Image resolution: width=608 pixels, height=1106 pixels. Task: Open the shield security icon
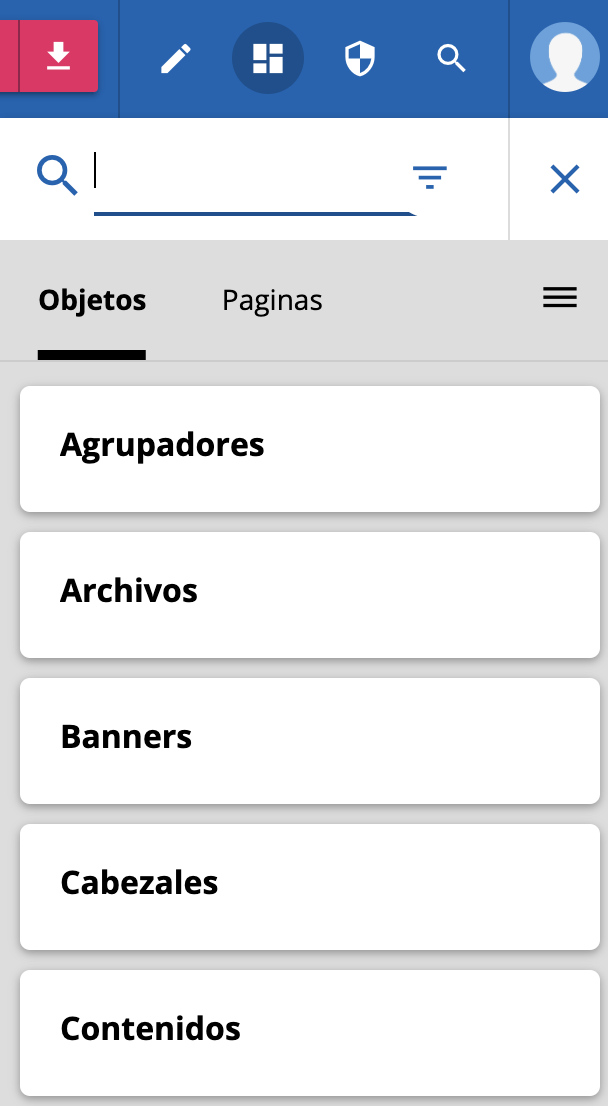pyautogui.click(x=360, y=59)
